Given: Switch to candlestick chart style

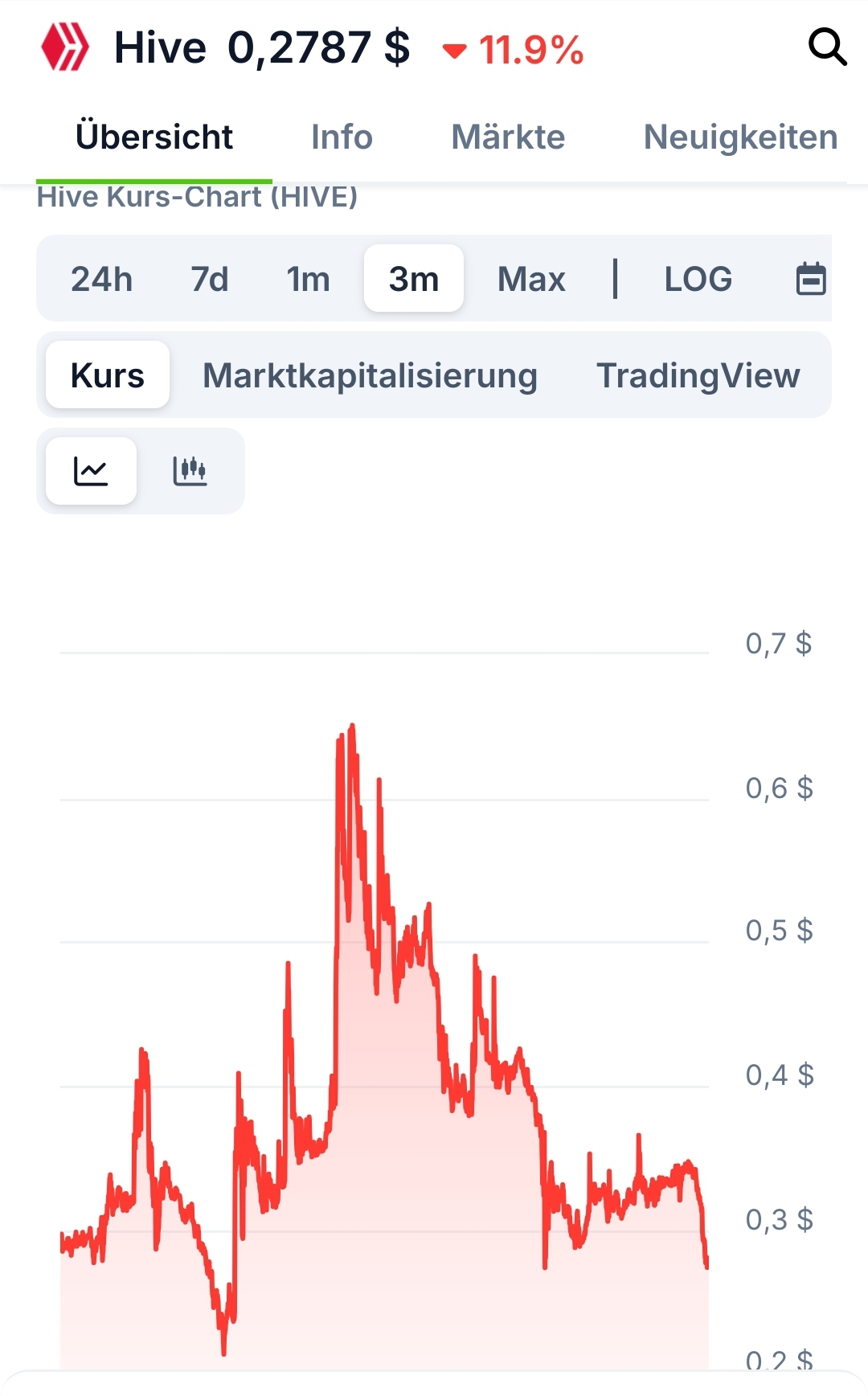Looking at the screenshot, I should [190, 471].
